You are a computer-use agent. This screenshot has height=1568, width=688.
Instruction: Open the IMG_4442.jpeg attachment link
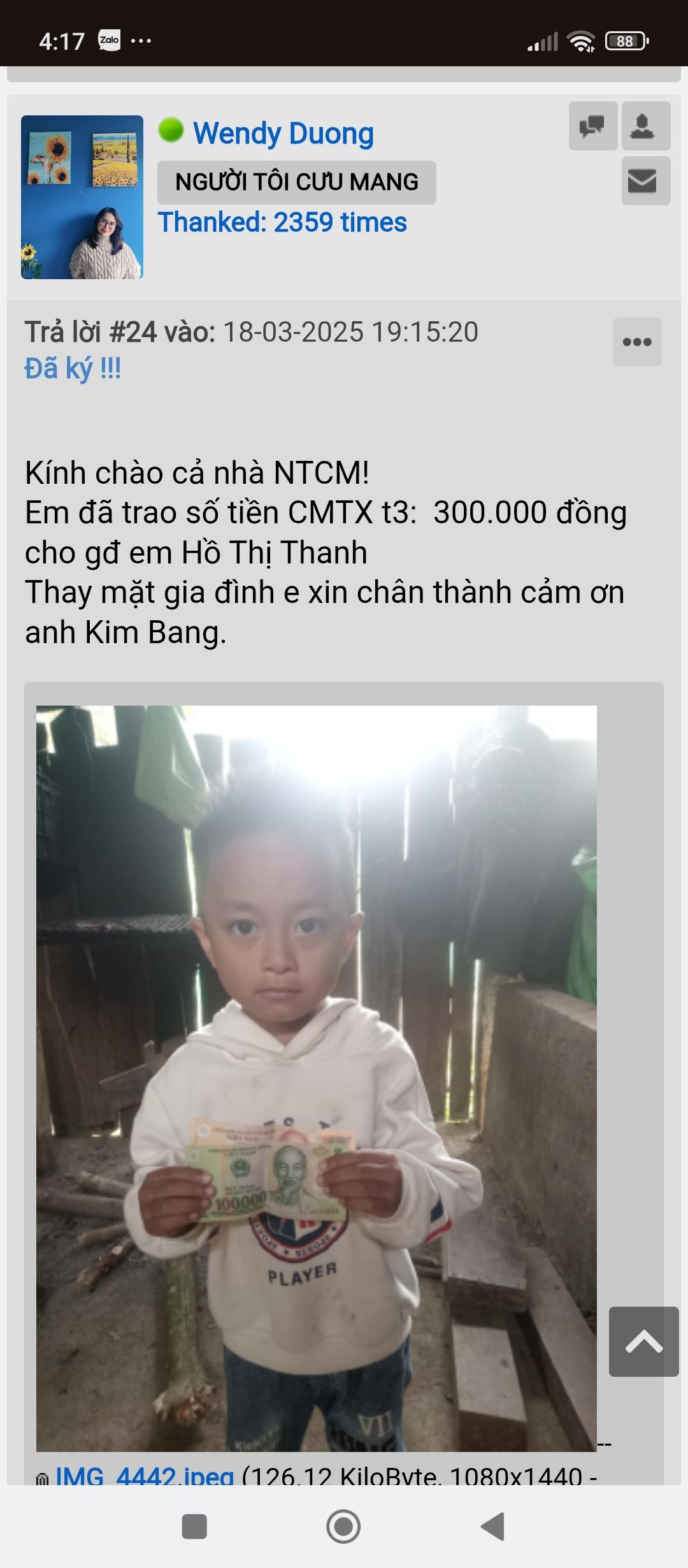pyautogui.click(x=144, y=1476)
